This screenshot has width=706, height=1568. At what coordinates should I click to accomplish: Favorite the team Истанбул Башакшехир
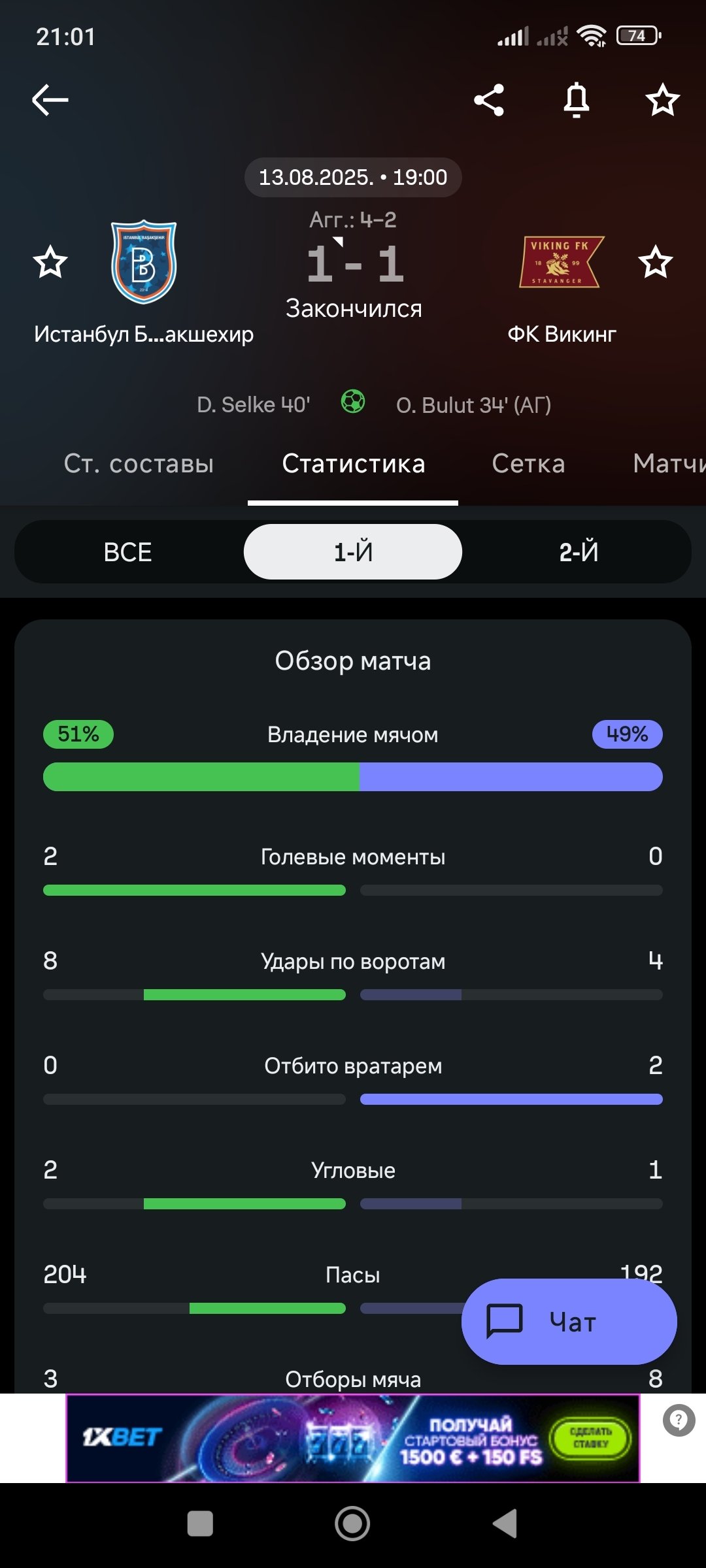tap(50, 262)
